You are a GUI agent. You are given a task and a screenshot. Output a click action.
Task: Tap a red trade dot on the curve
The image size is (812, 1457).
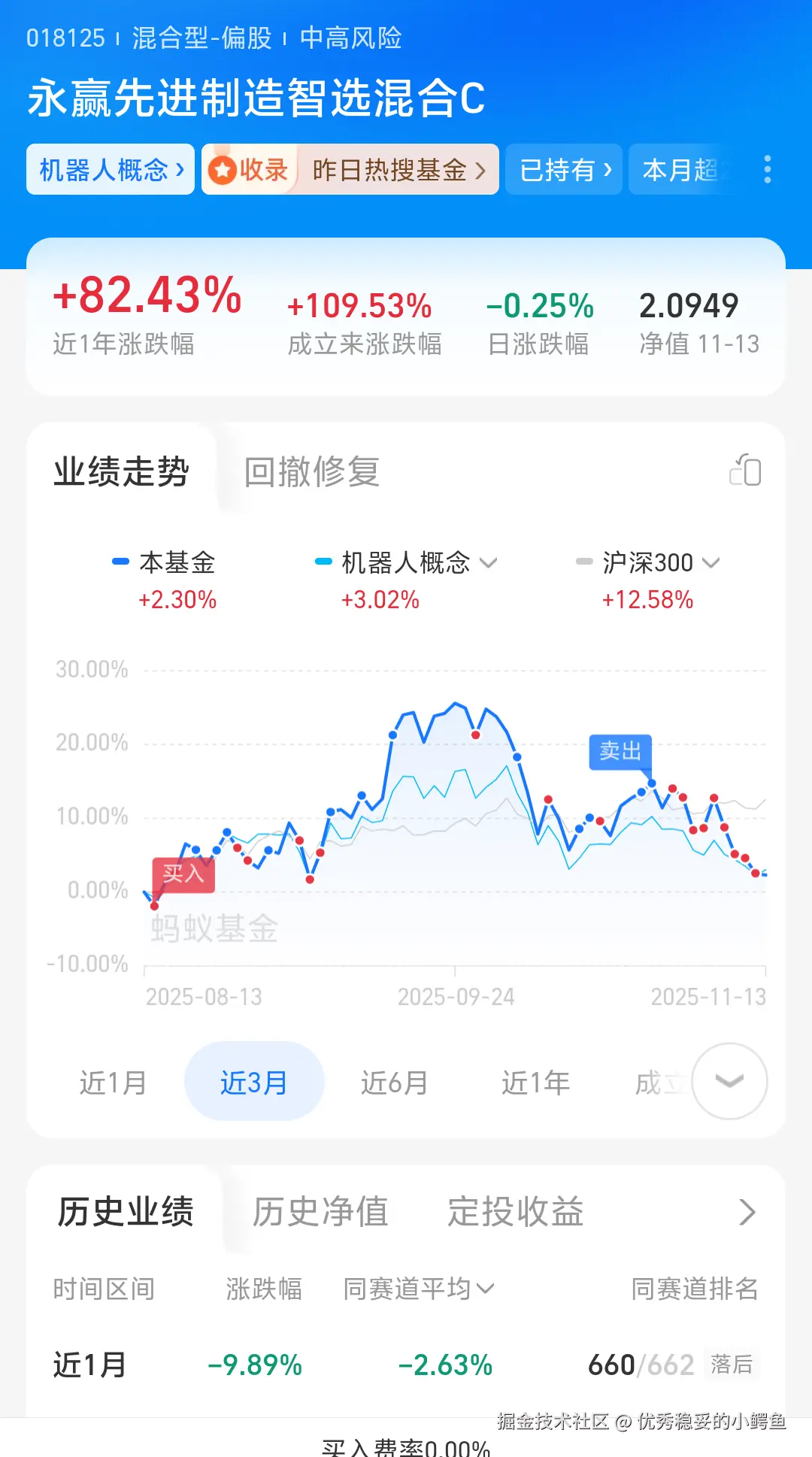[x=474, y=735]
